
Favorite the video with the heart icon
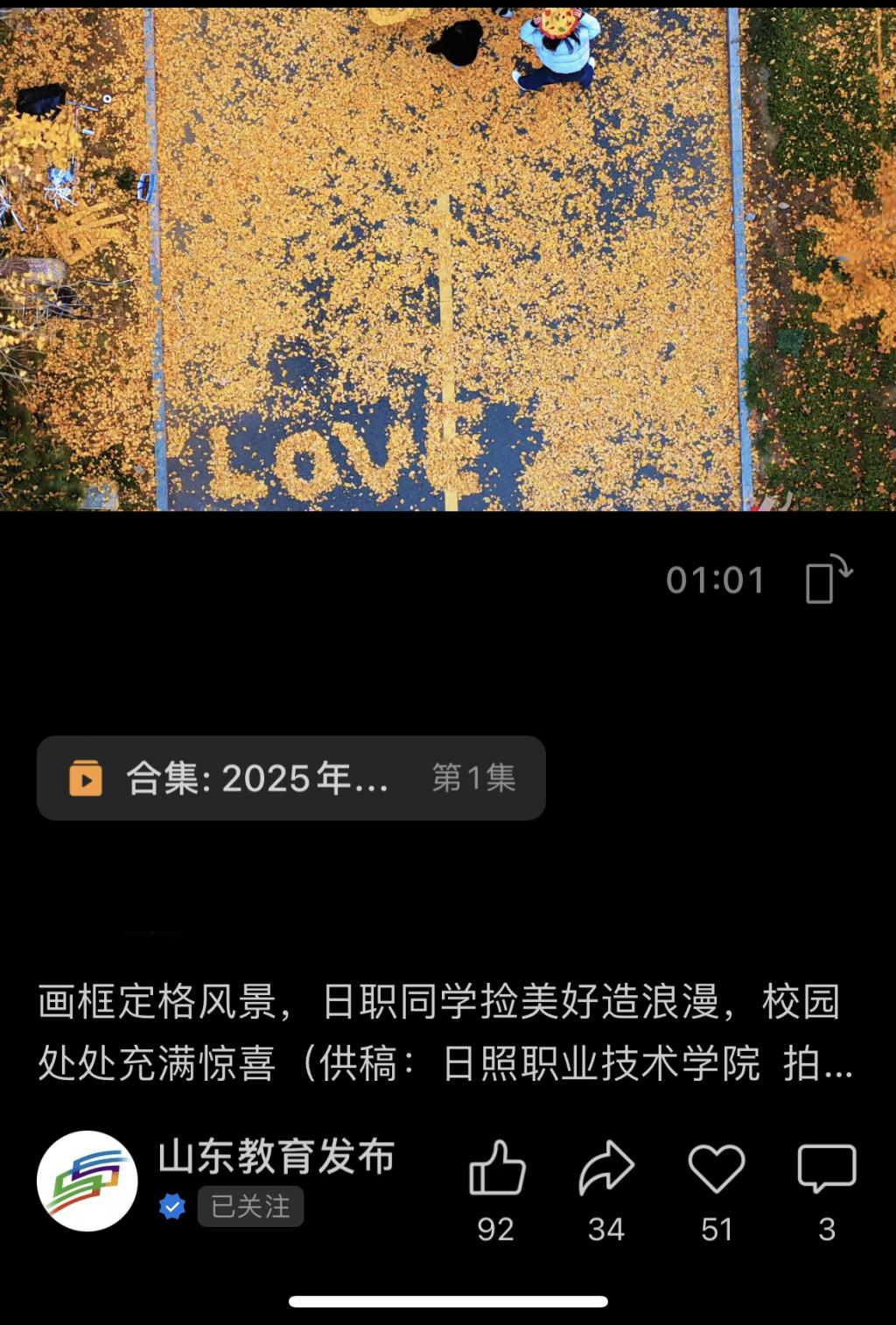pos(716,1168)
